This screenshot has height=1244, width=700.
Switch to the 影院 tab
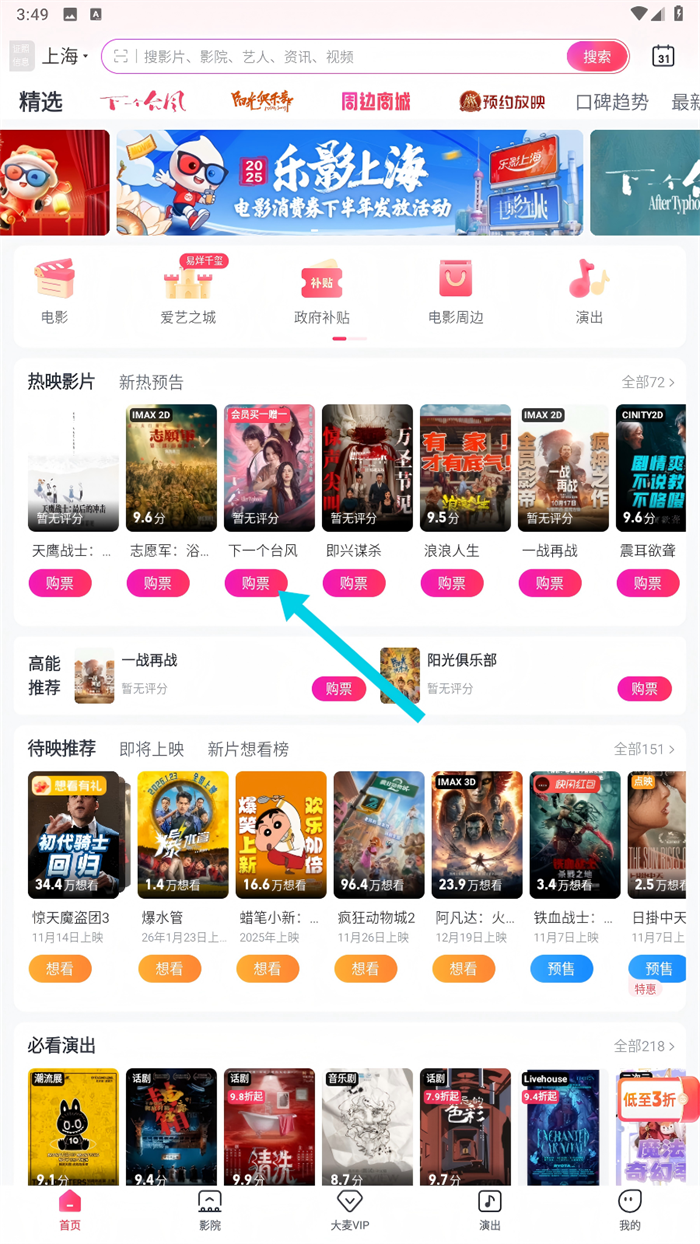209,1210
